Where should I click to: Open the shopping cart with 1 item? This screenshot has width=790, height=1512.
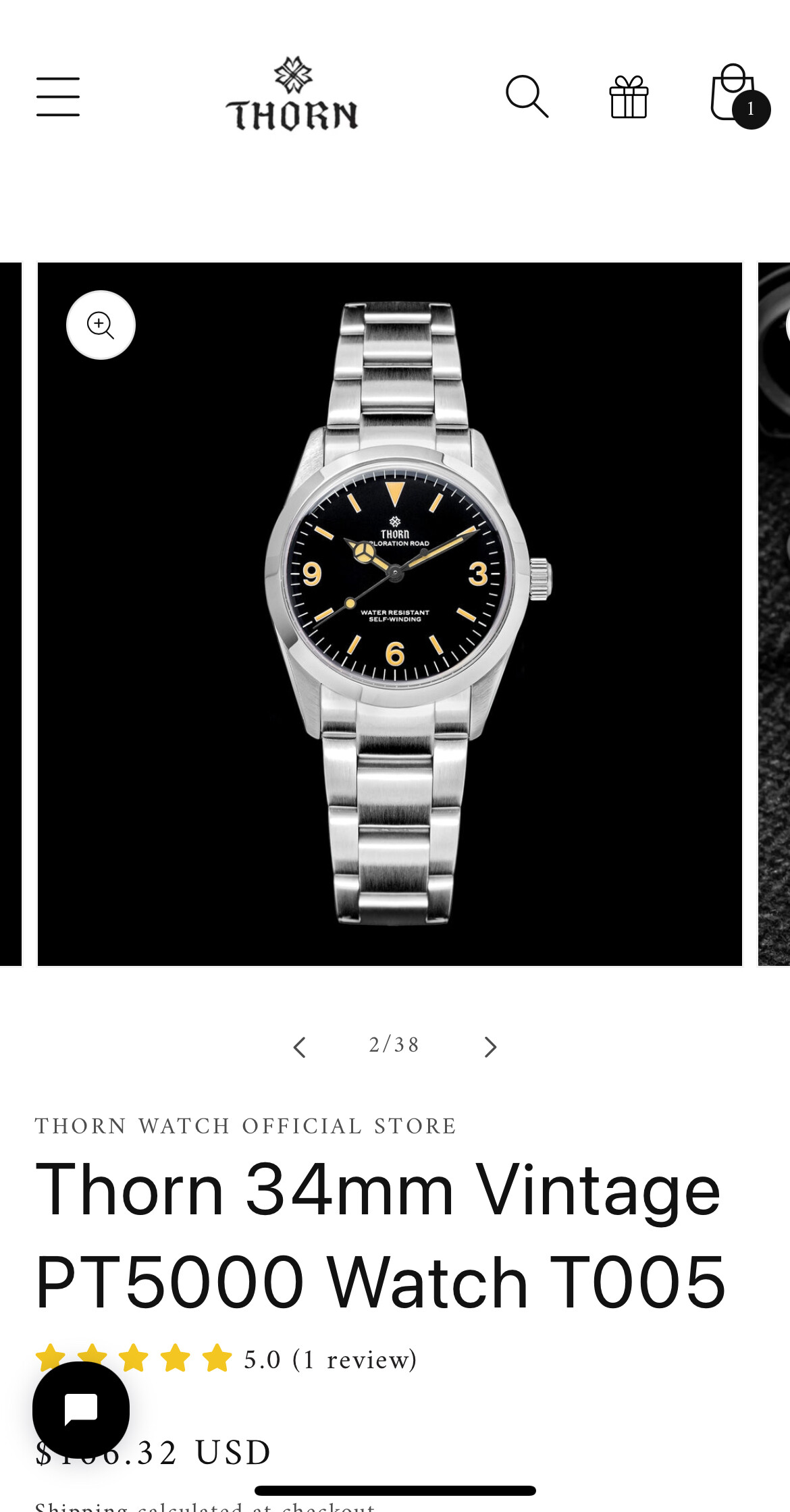pyautogui.click(x=739, y=95)
